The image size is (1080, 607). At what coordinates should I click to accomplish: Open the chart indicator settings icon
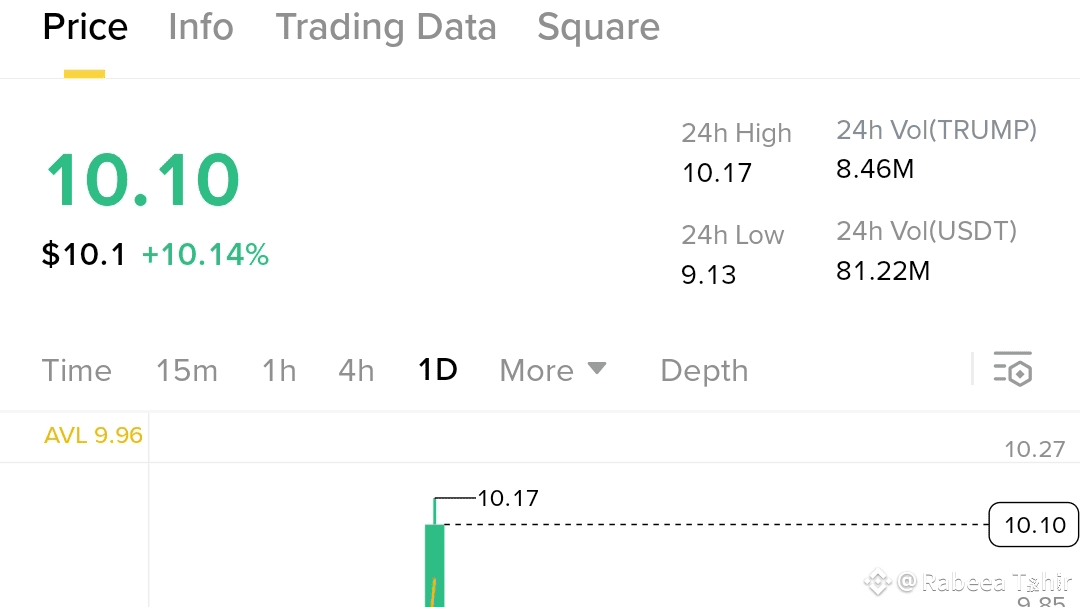click(x=1012, y=369)
